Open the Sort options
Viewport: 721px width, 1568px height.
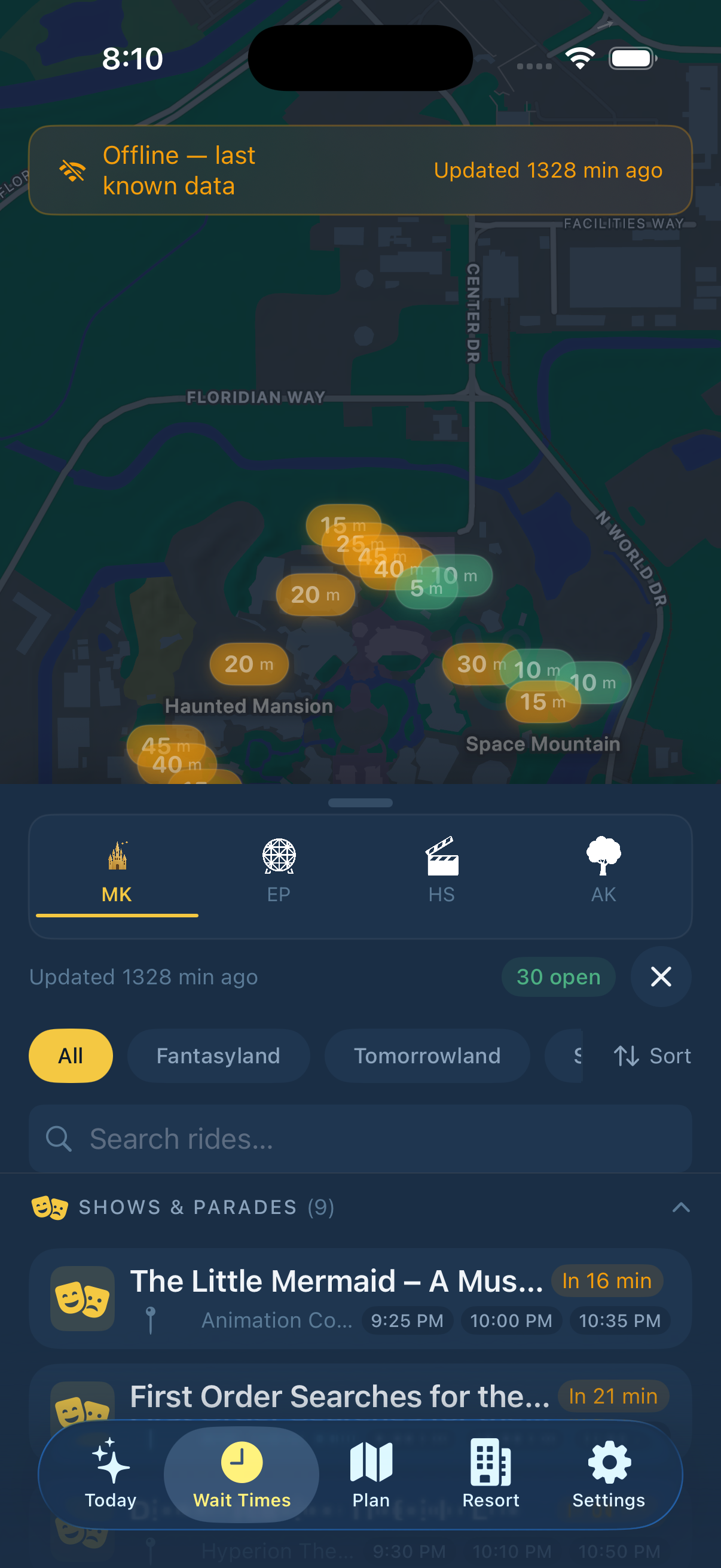pos(653,1055)
